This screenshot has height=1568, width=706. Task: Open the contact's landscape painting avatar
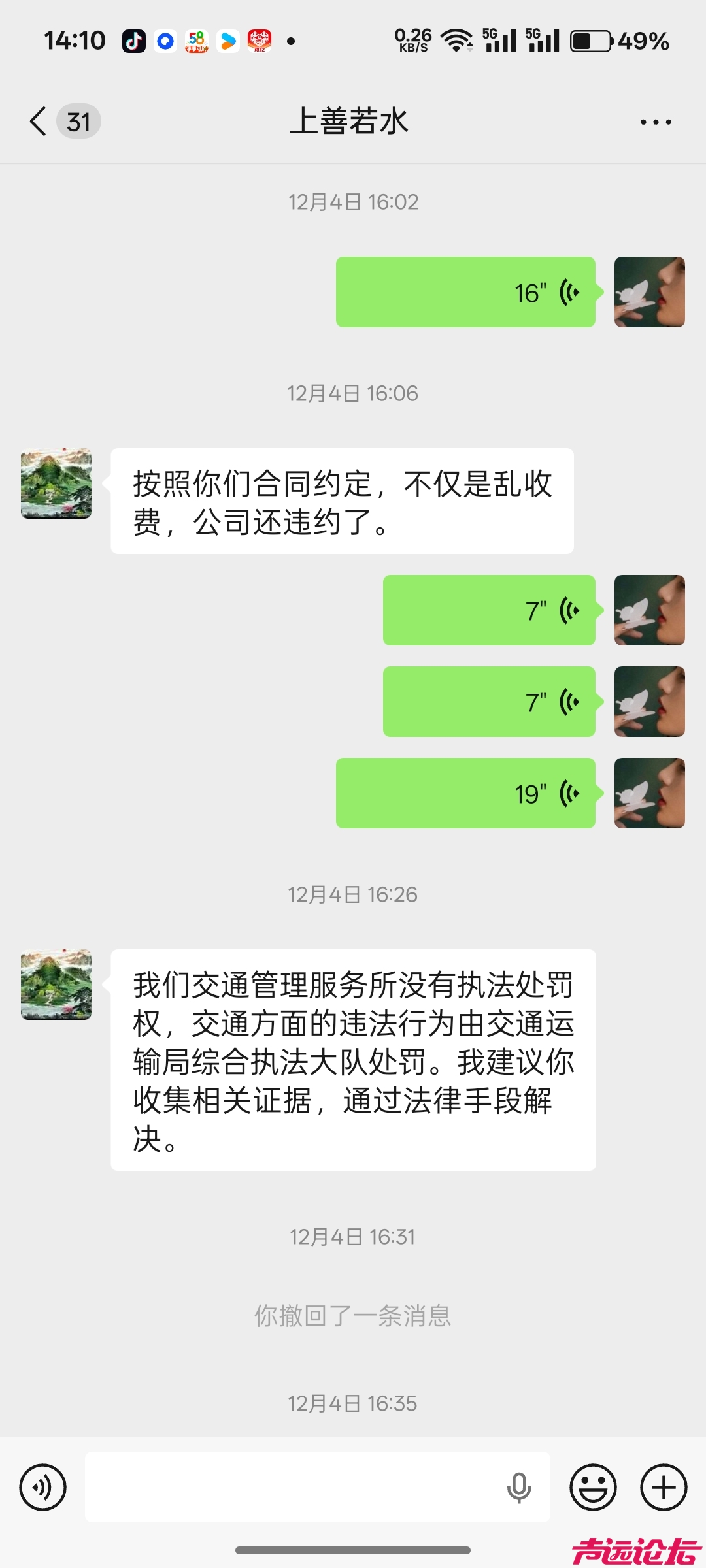[56, 483]
